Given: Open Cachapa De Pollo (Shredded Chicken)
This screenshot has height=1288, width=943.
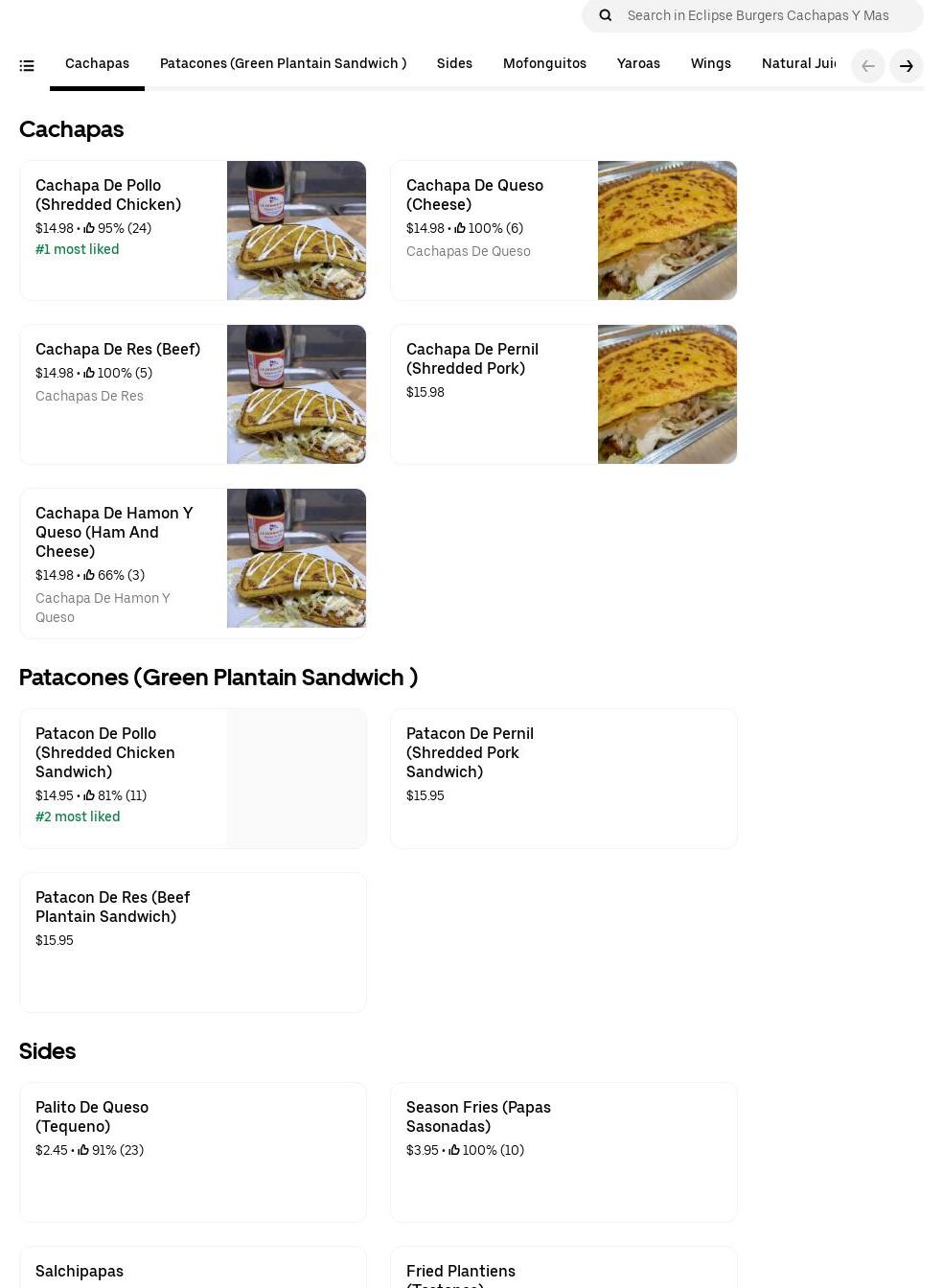Looking at the screenshot, I should pos(193,230).
